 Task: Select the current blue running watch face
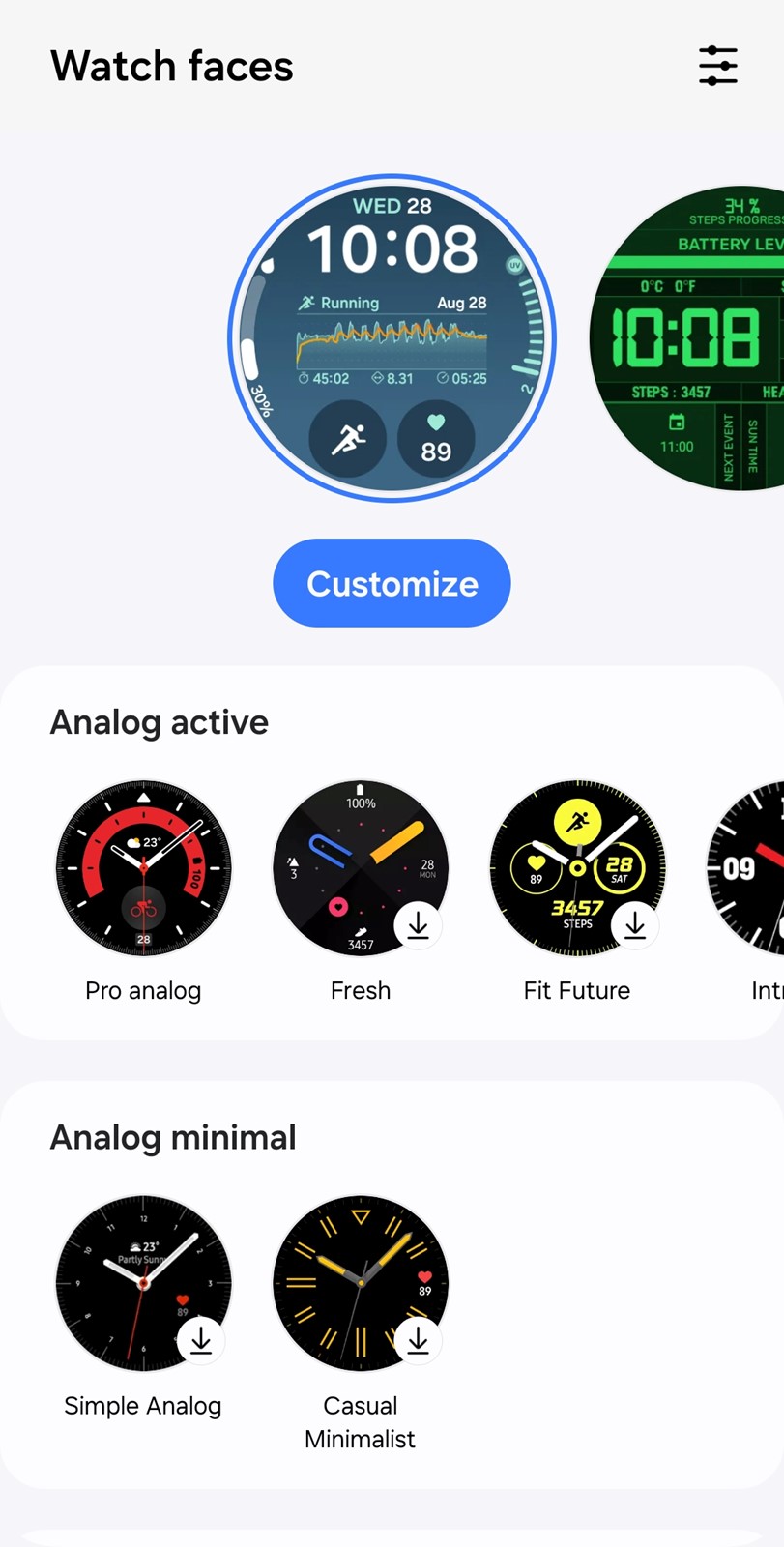(x=392, y=338)
